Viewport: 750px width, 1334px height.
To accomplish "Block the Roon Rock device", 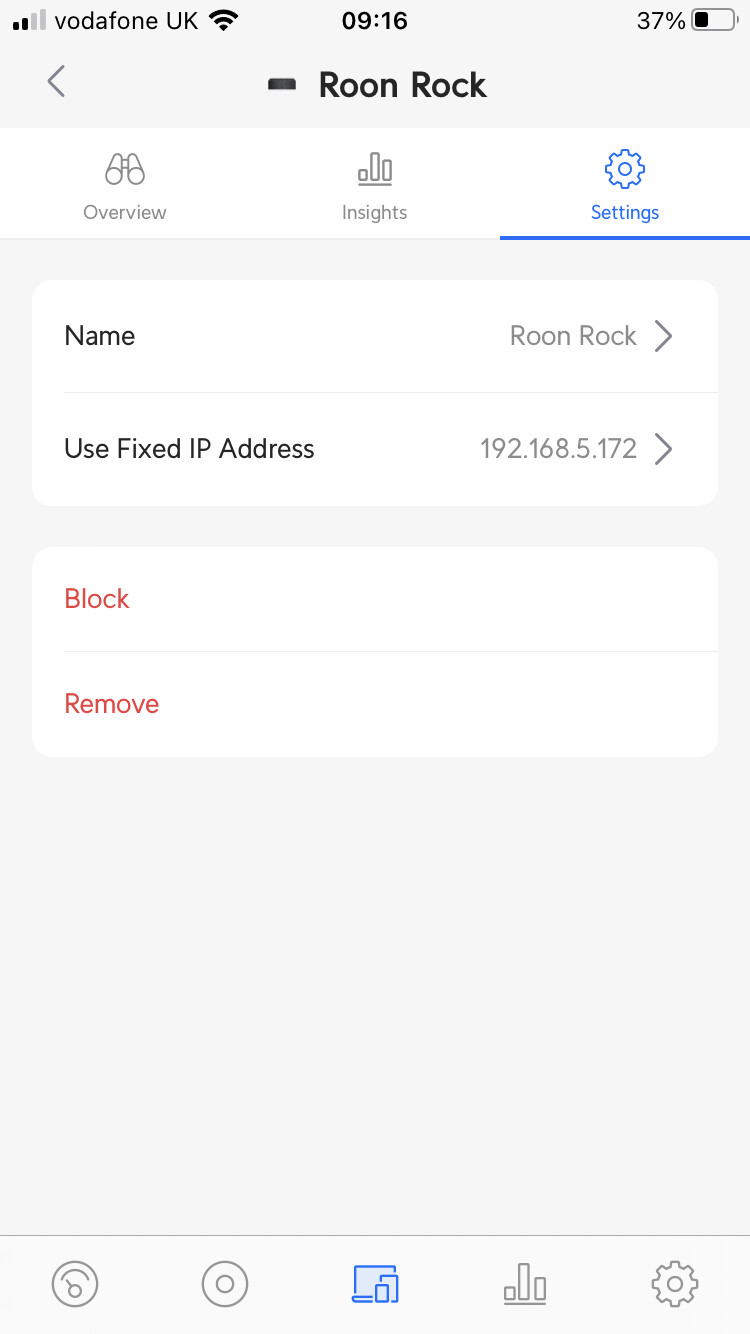I will (96, 598).
